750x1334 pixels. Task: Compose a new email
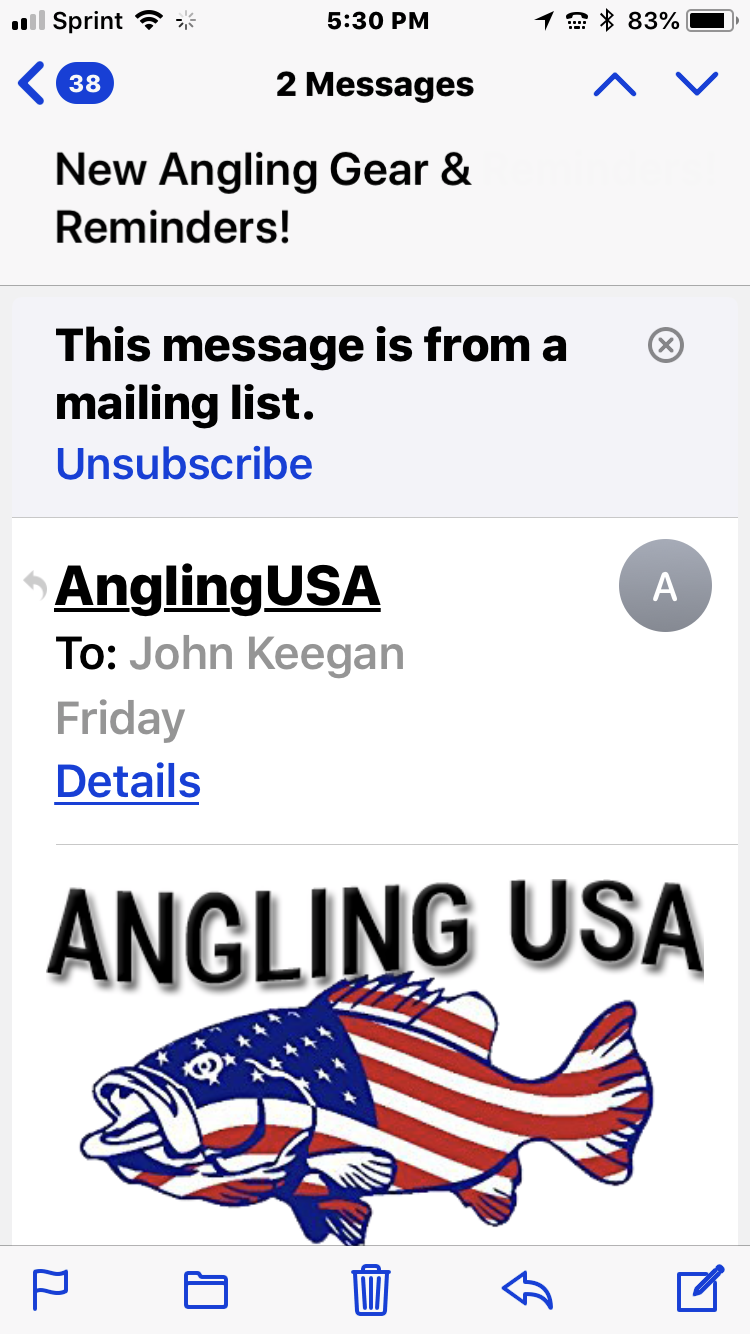tap(699, 1288)
